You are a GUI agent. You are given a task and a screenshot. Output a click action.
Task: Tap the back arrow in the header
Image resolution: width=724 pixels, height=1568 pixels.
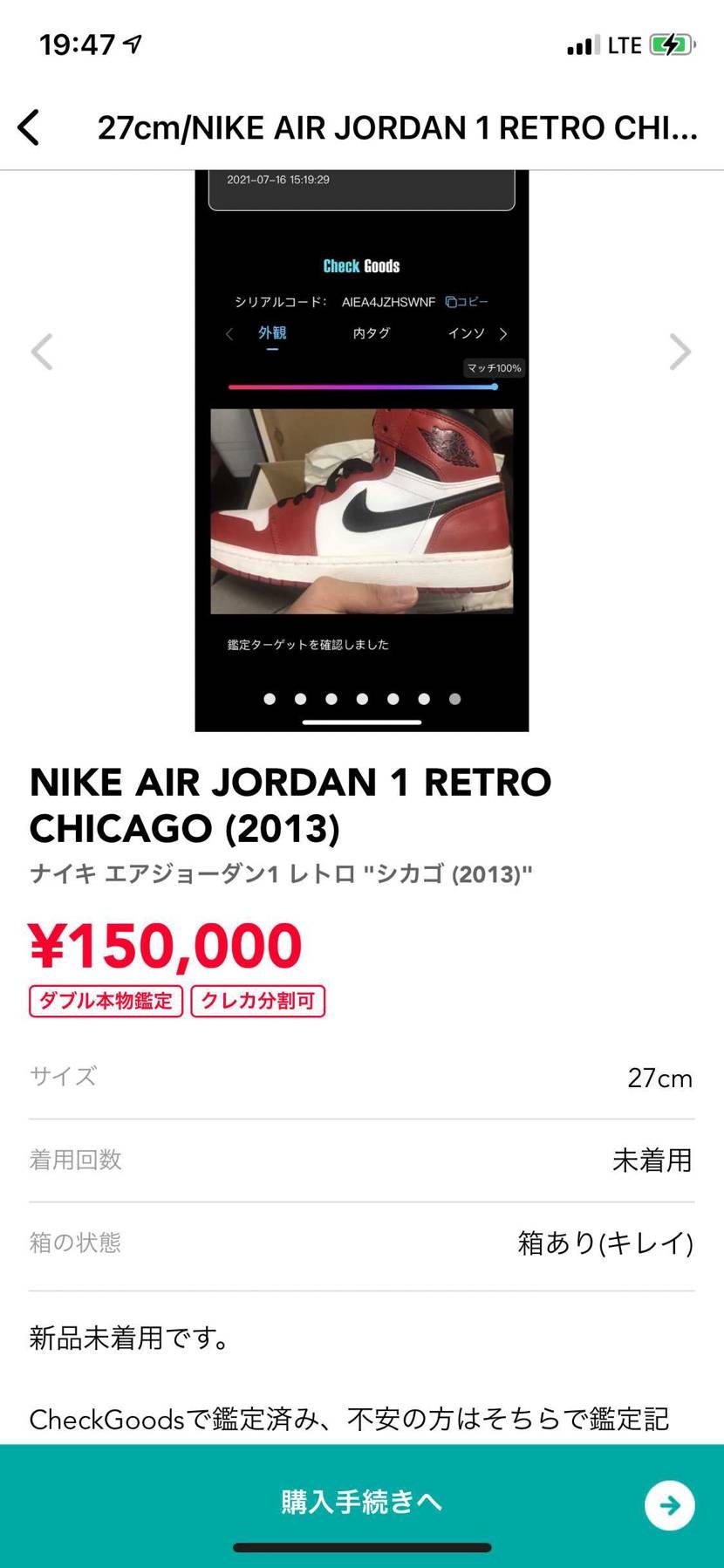pos(29,127)
